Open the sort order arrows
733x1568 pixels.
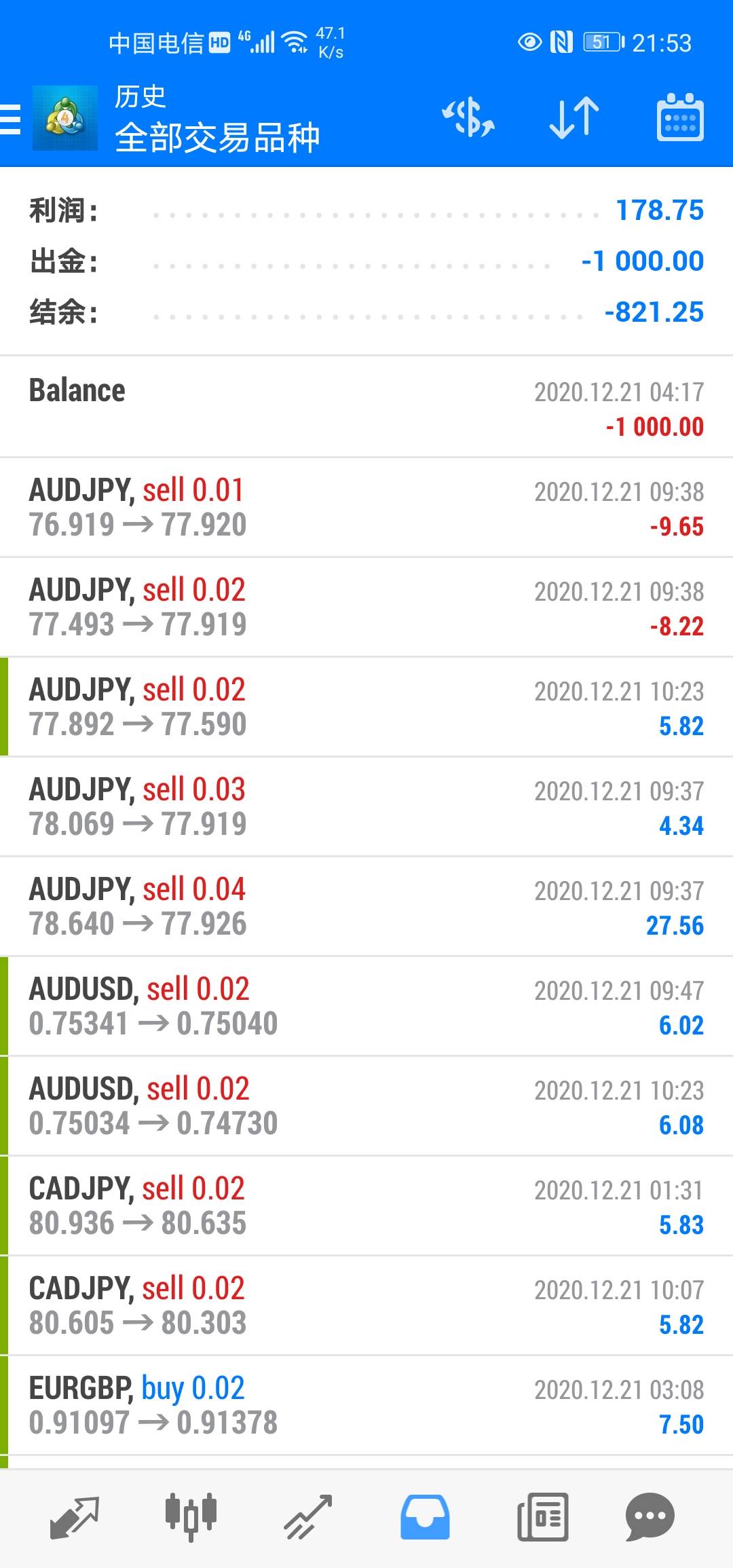(x=574, y=117)
